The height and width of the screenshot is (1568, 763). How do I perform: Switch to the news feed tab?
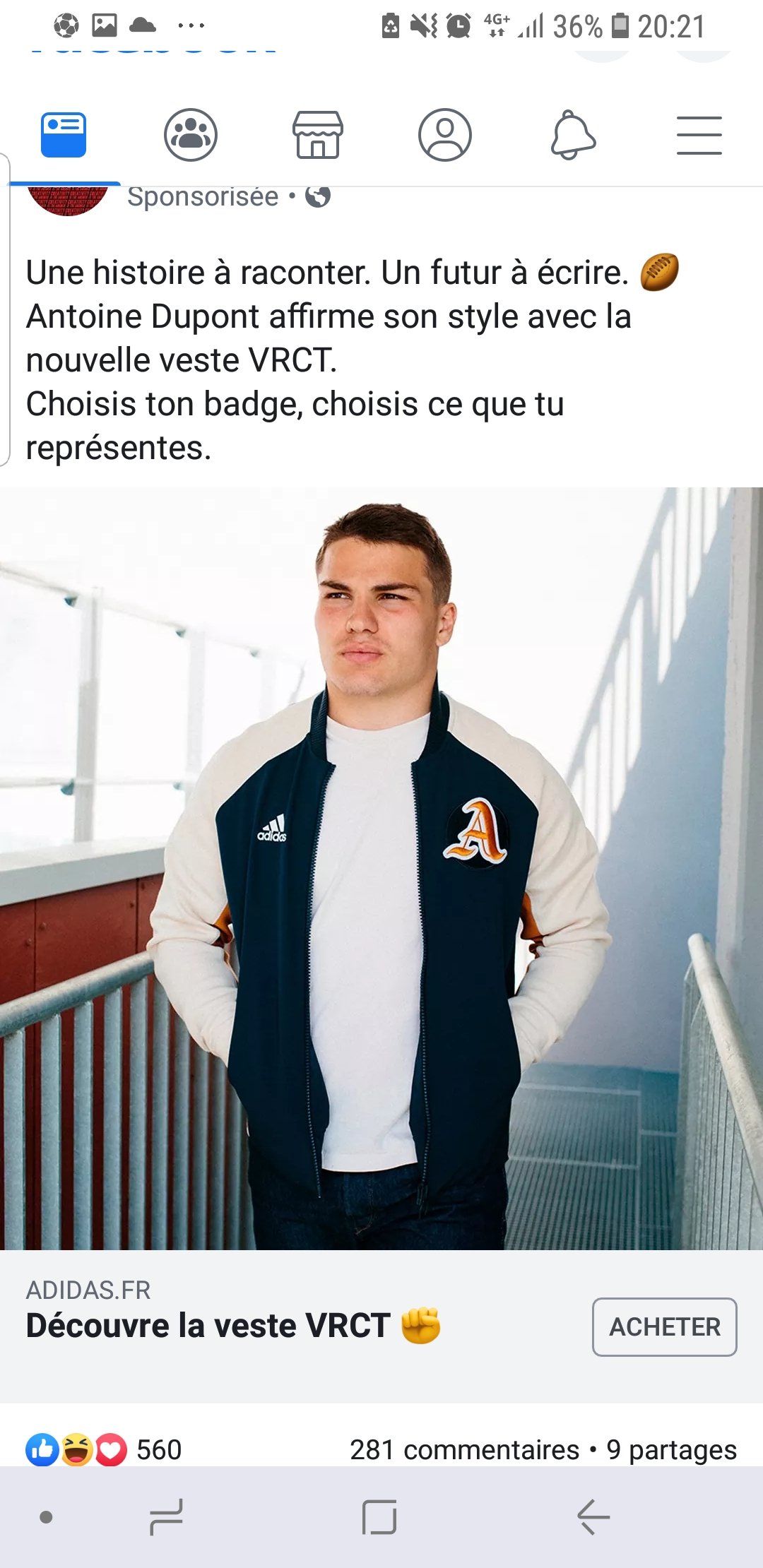click(64, 135)
